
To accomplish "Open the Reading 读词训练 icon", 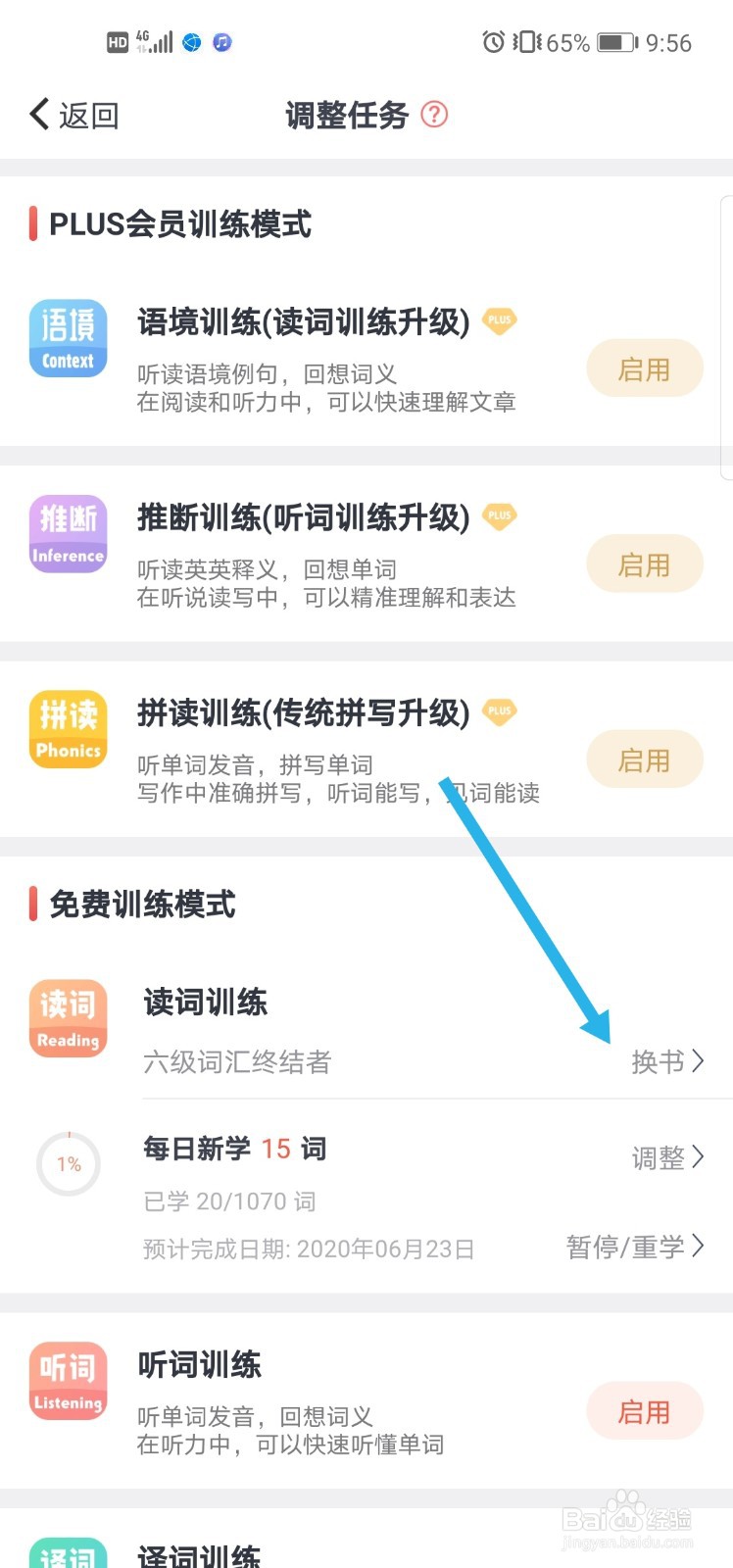I will coord(67,1018).
